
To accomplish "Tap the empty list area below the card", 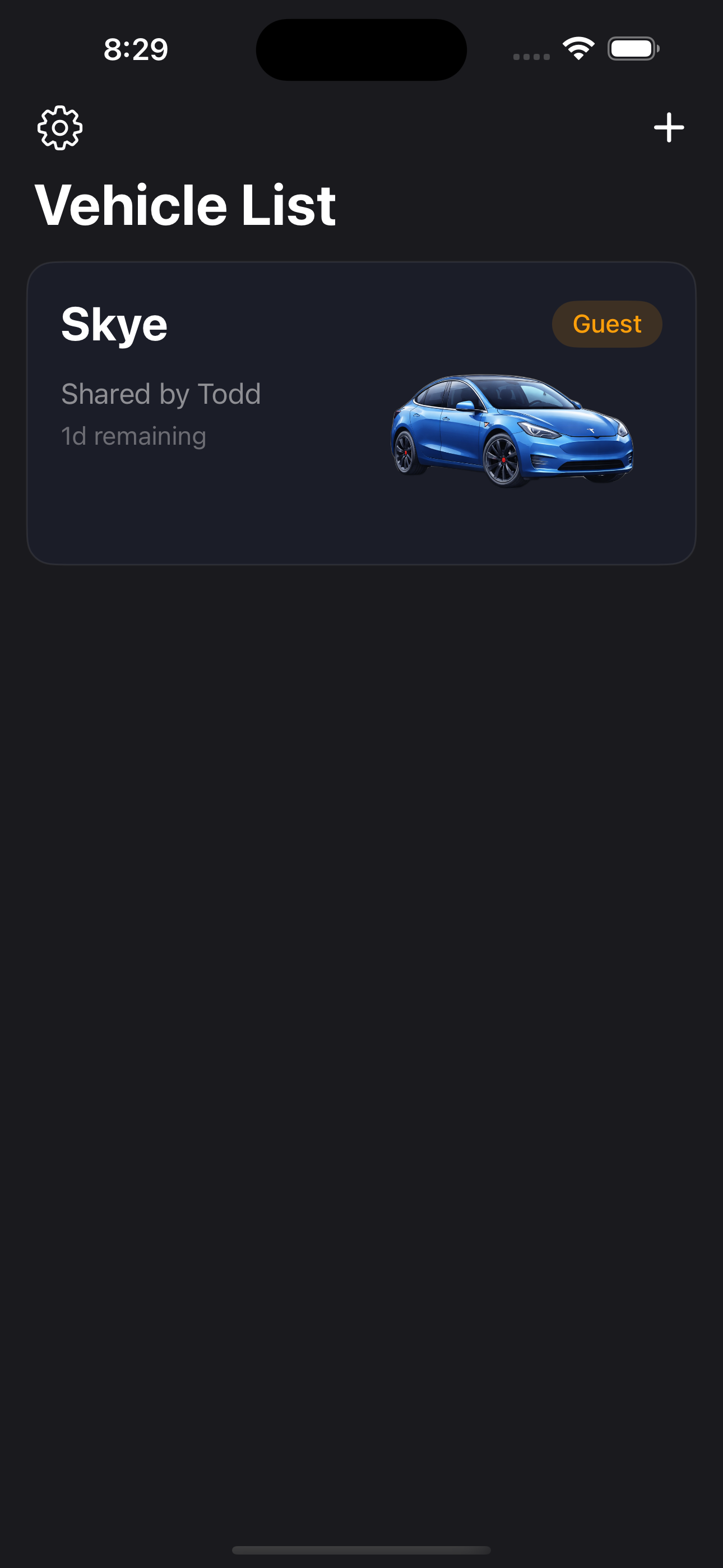I will point(361,913).
